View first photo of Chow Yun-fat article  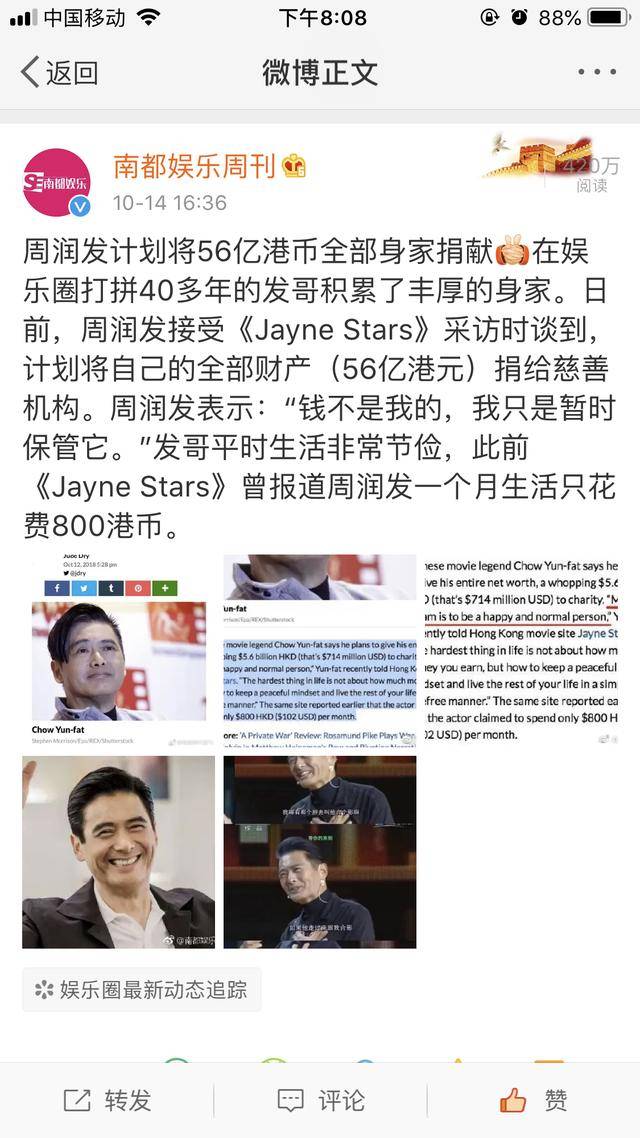(118, 650)
